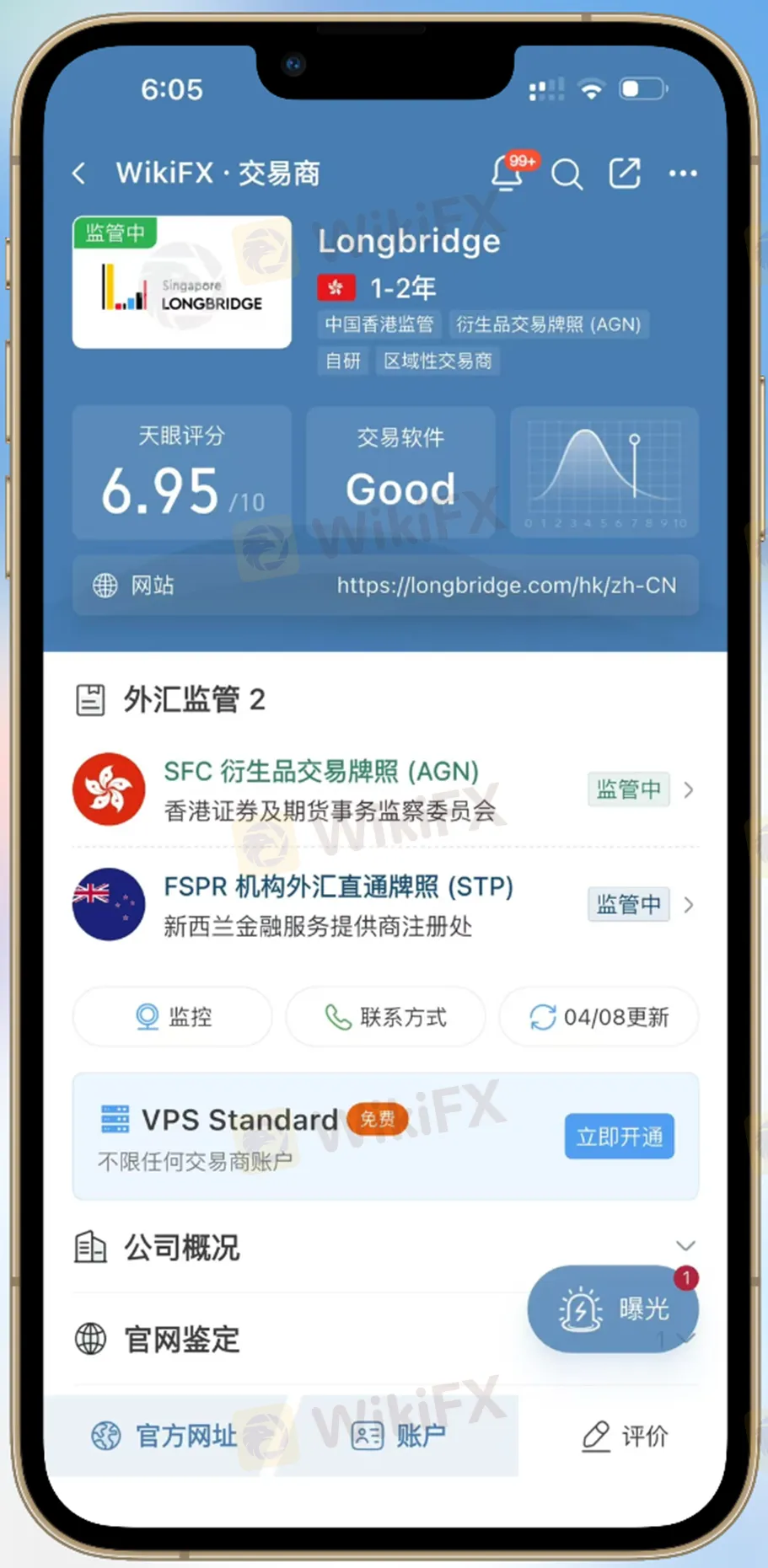This screenshot has height=1568, width=768.
Task: Switch to the 账户 tab
Action: (x=399, y=1435)
